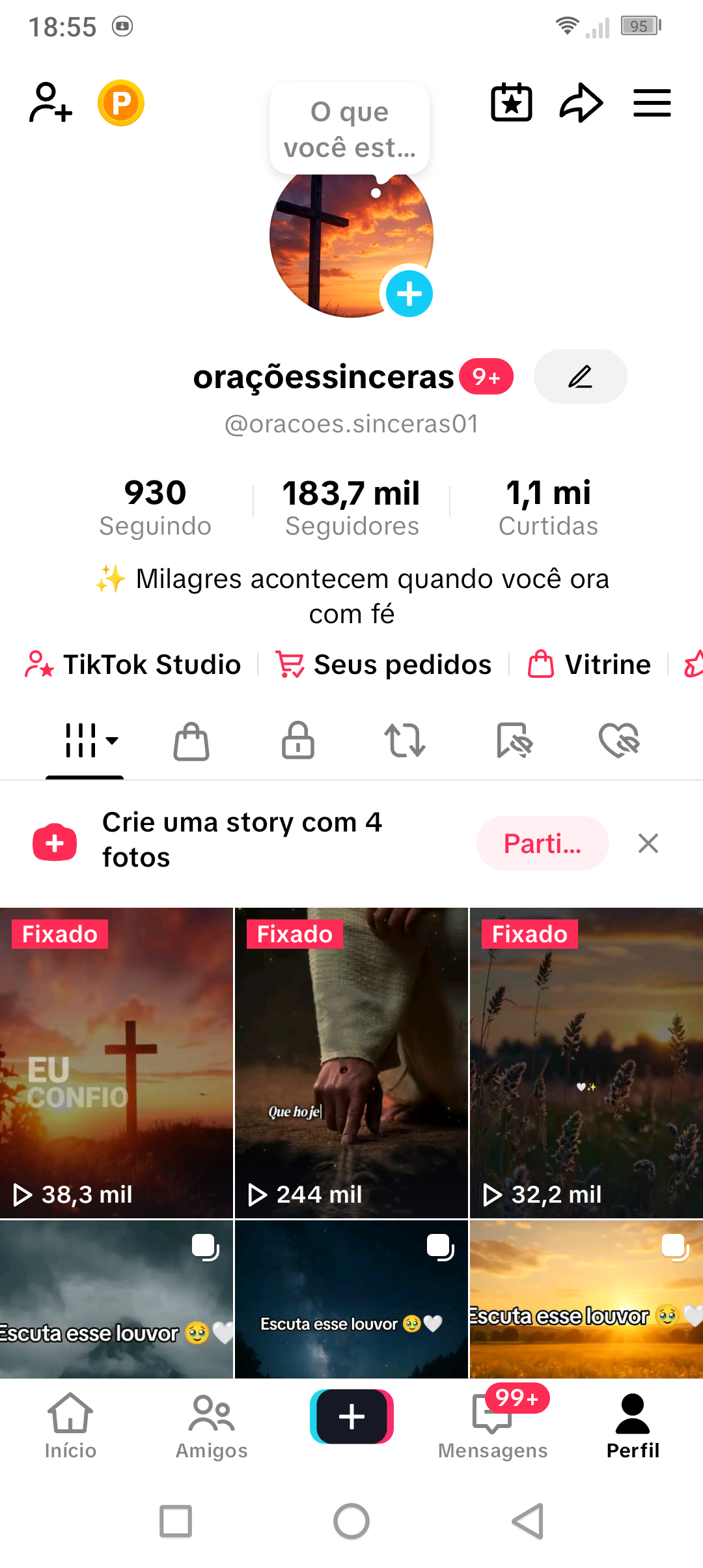Open the hamburger menu
703x1568 pixels.
point(652,103)
